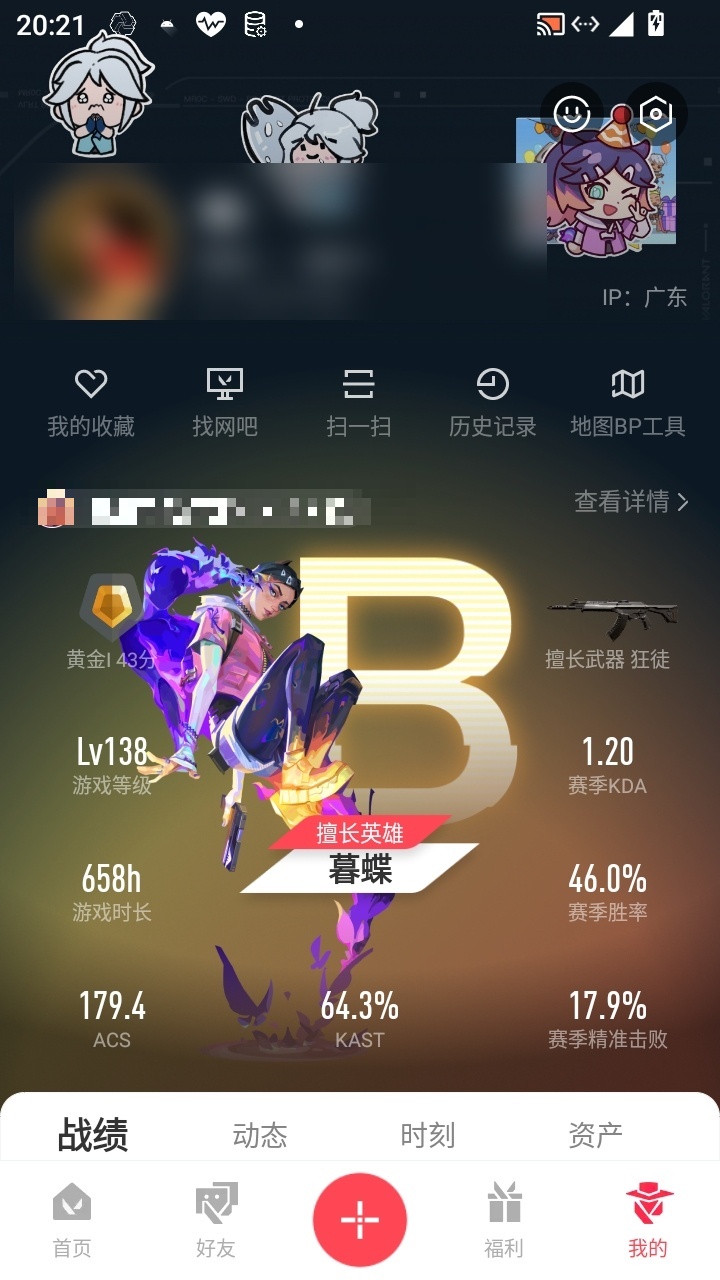Viewport: 720px width, 1280px height.
Task: Tap 找网吧 to find internet cafes
Action: [225, 402]
